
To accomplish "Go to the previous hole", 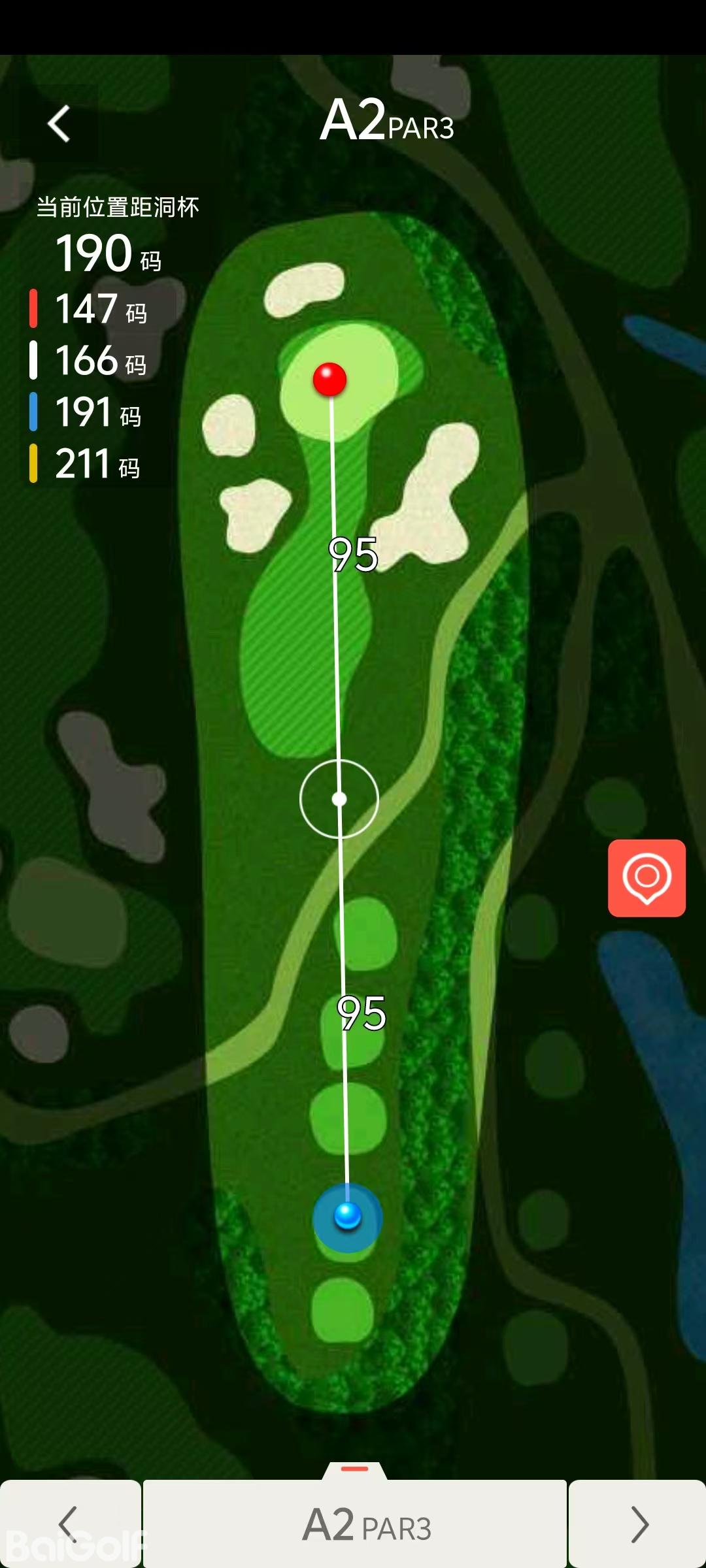I will click(x=69, y=1524).
